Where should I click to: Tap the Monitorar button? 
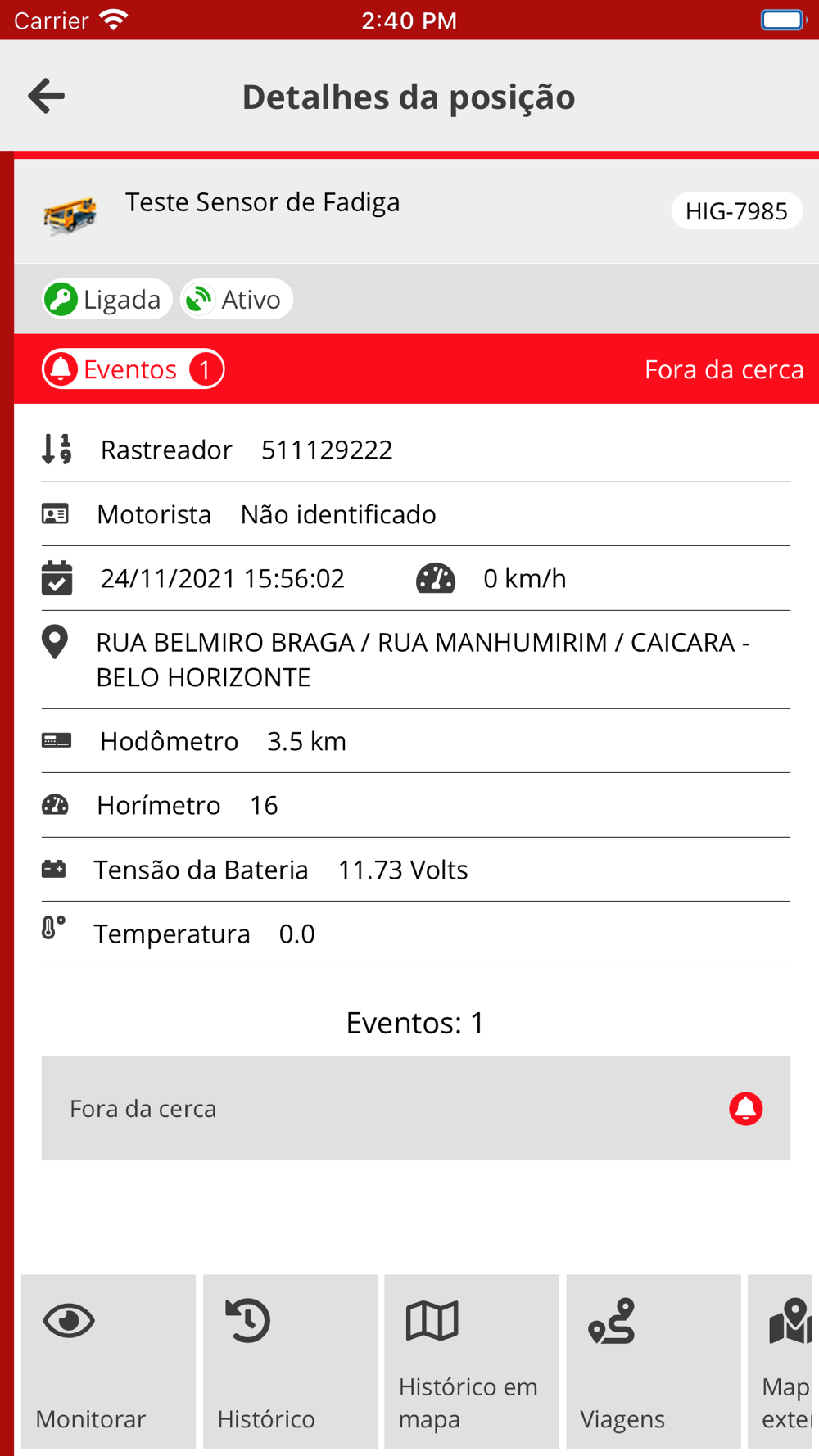[x=108, y=1361]
